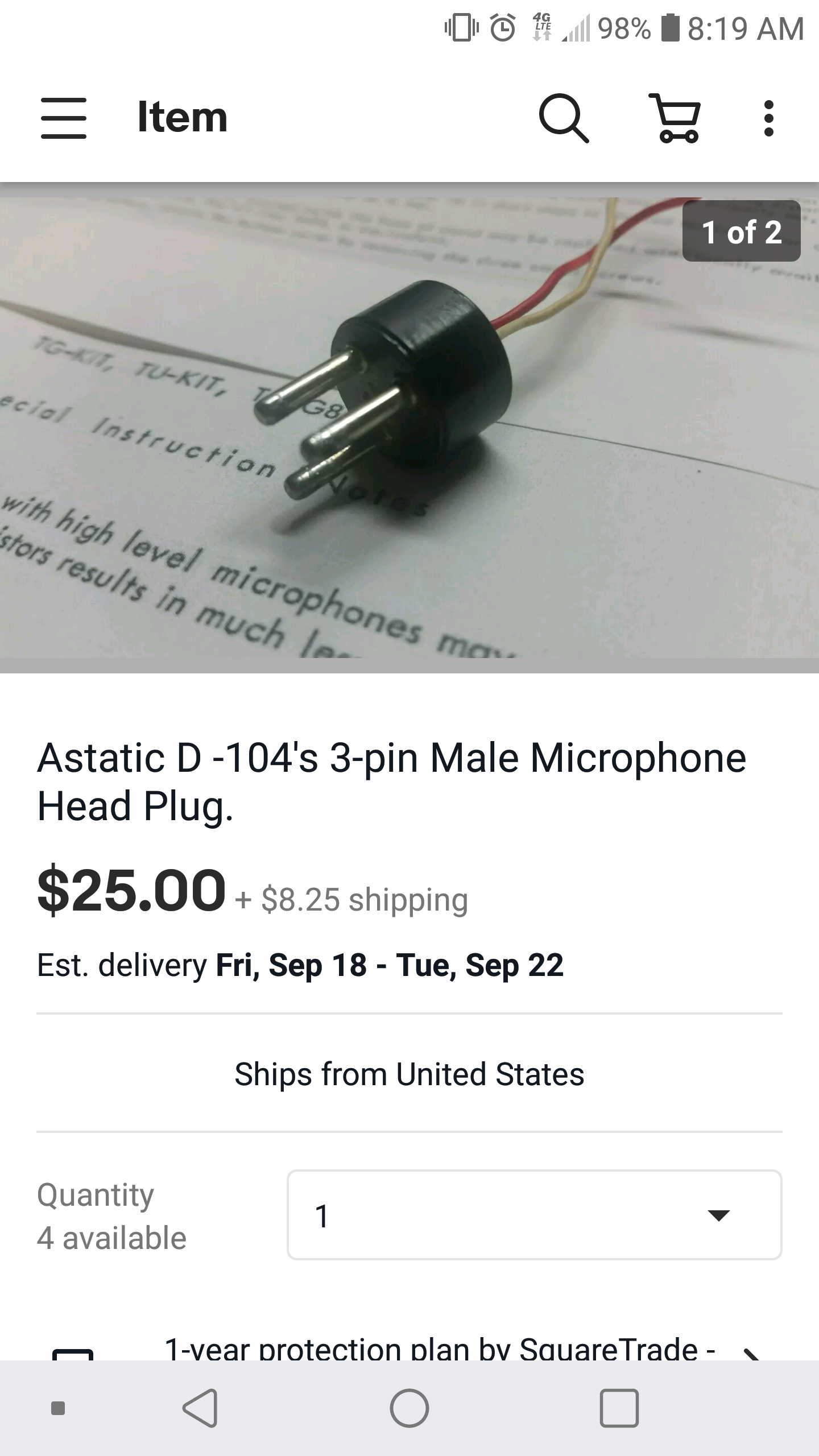Viewport: 819px width, 1456px height.
Task: Go back using the system back button
Action: point(200,1408)
